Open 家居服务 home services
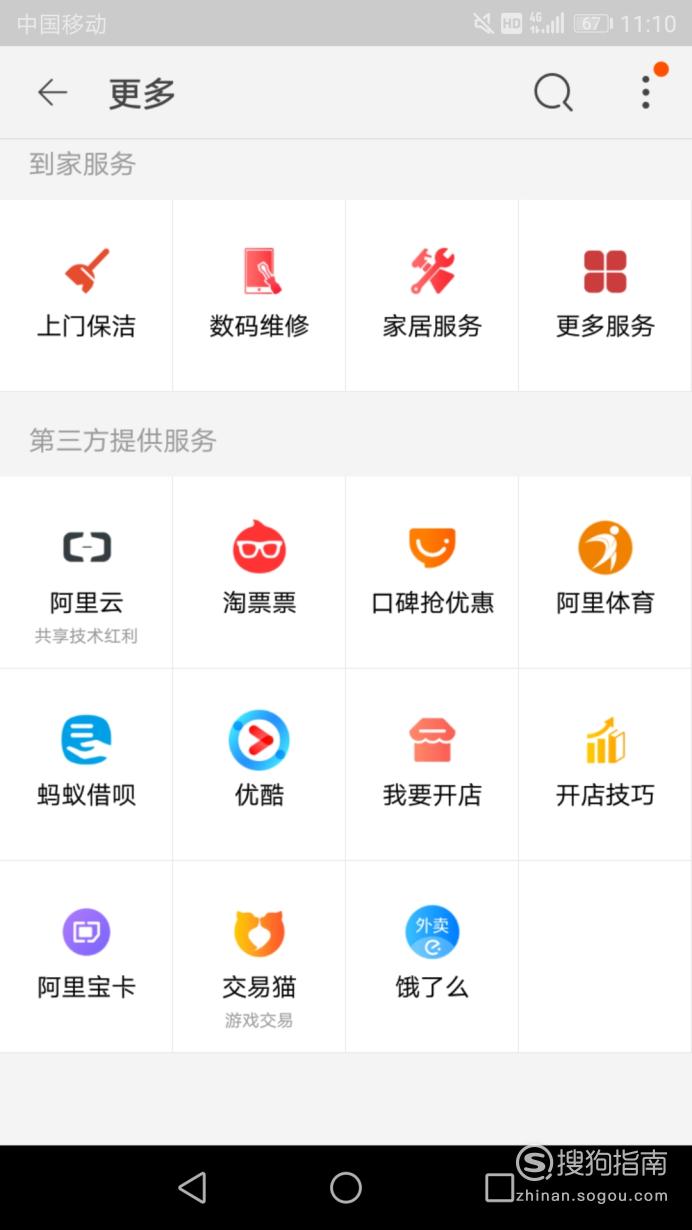This screenshot has width=692, height=1230. [432, 295]
